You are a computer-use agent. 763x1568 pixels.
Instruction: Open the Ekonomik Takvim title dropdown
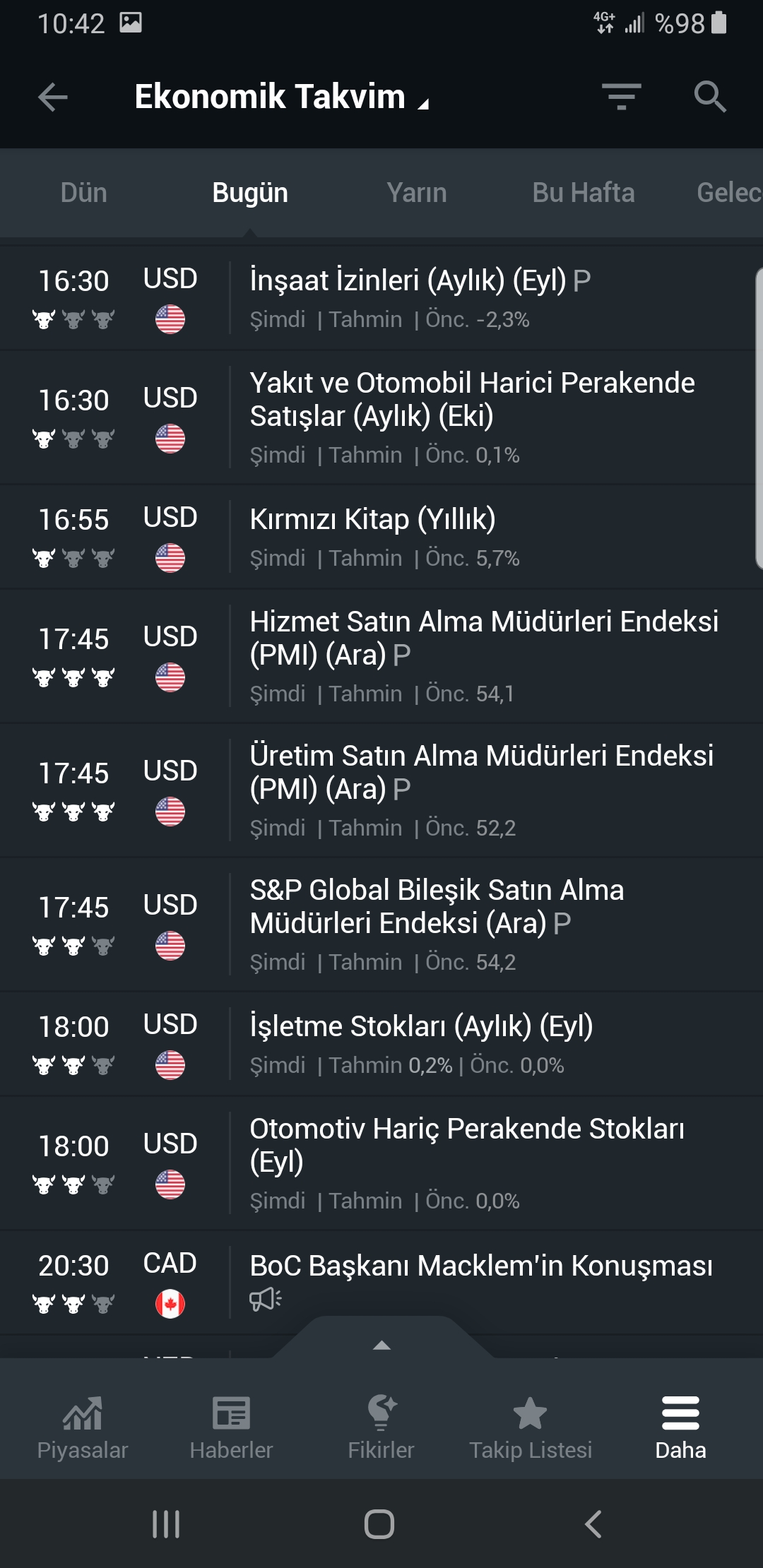point(281,97)
